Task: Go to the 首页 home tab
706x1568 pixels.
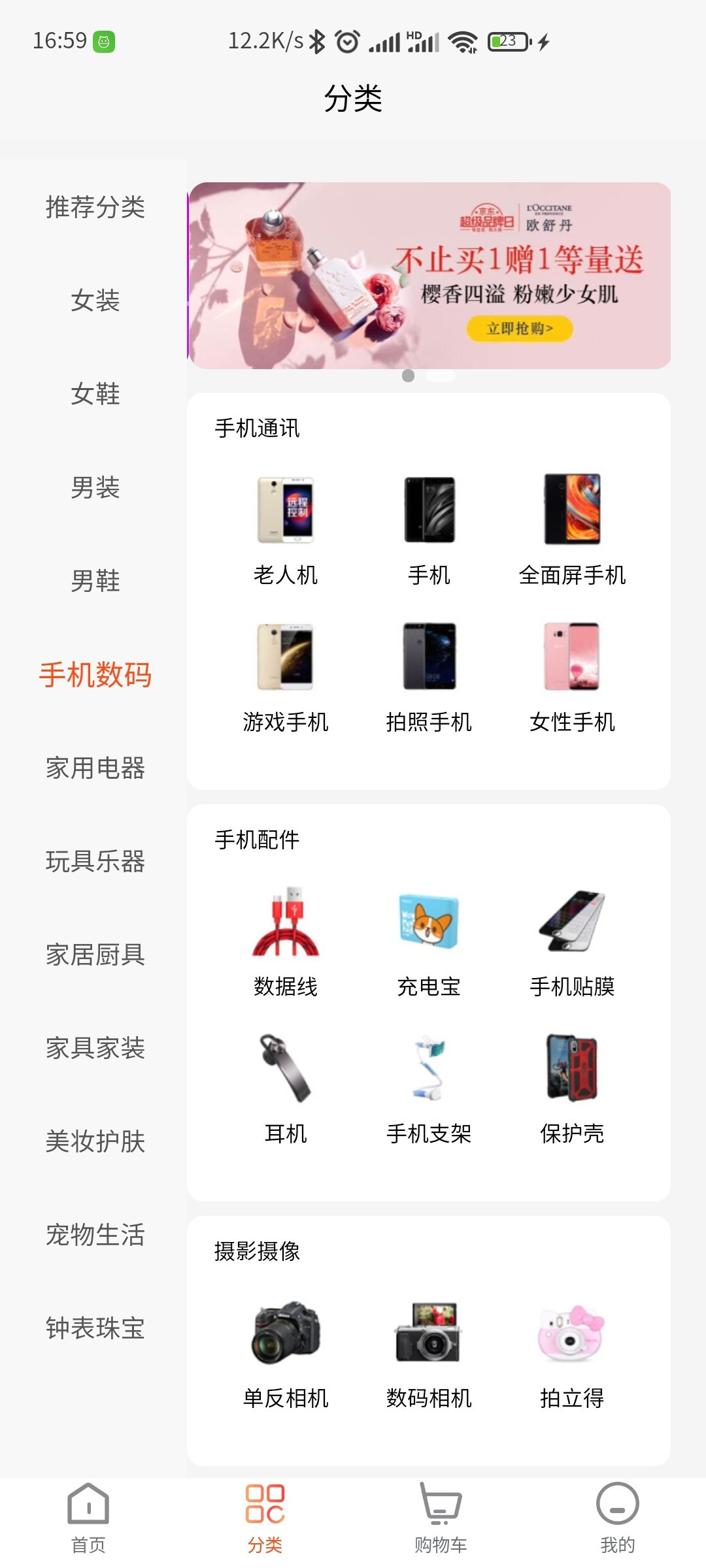Action: point(88,1516)
